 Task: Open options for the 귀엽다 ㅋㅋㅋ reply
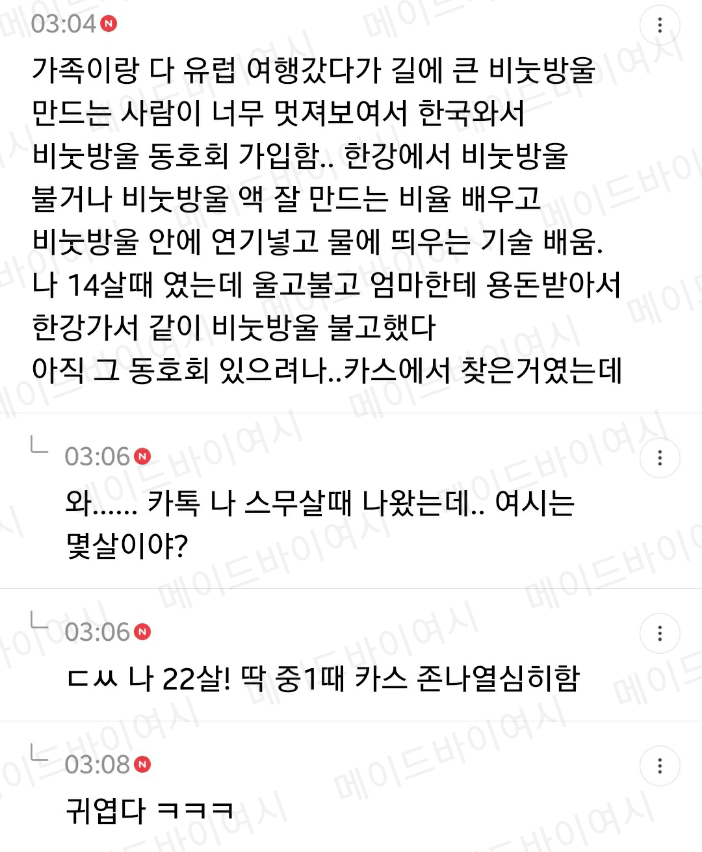(x=660, y=766)
